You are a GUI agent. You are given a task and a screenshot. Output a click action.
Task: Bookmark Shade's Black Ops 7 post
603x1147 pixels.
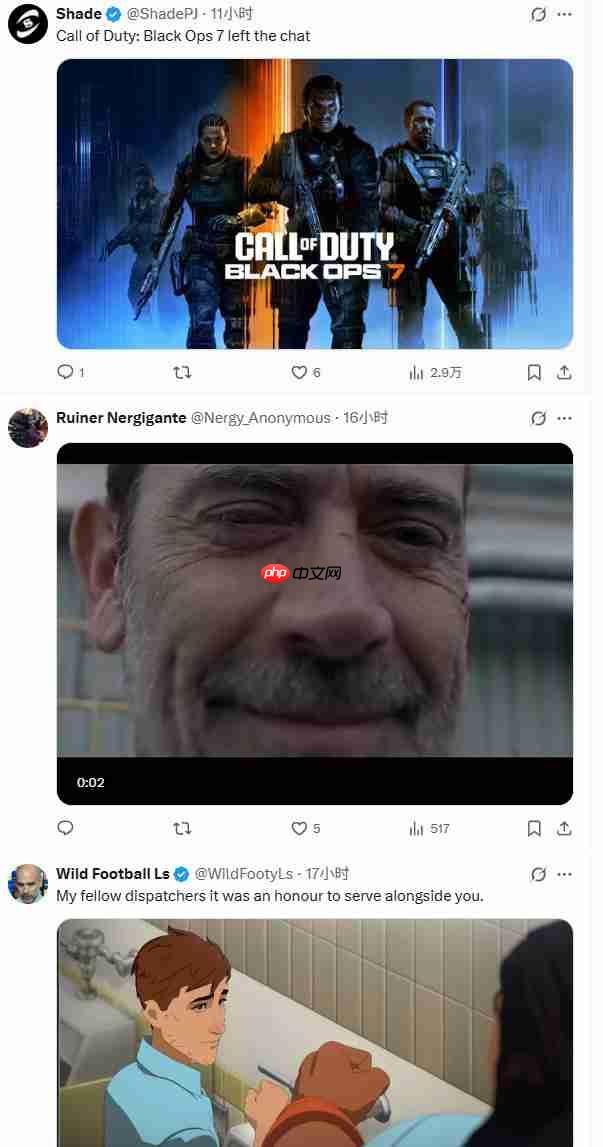(534, 372)
